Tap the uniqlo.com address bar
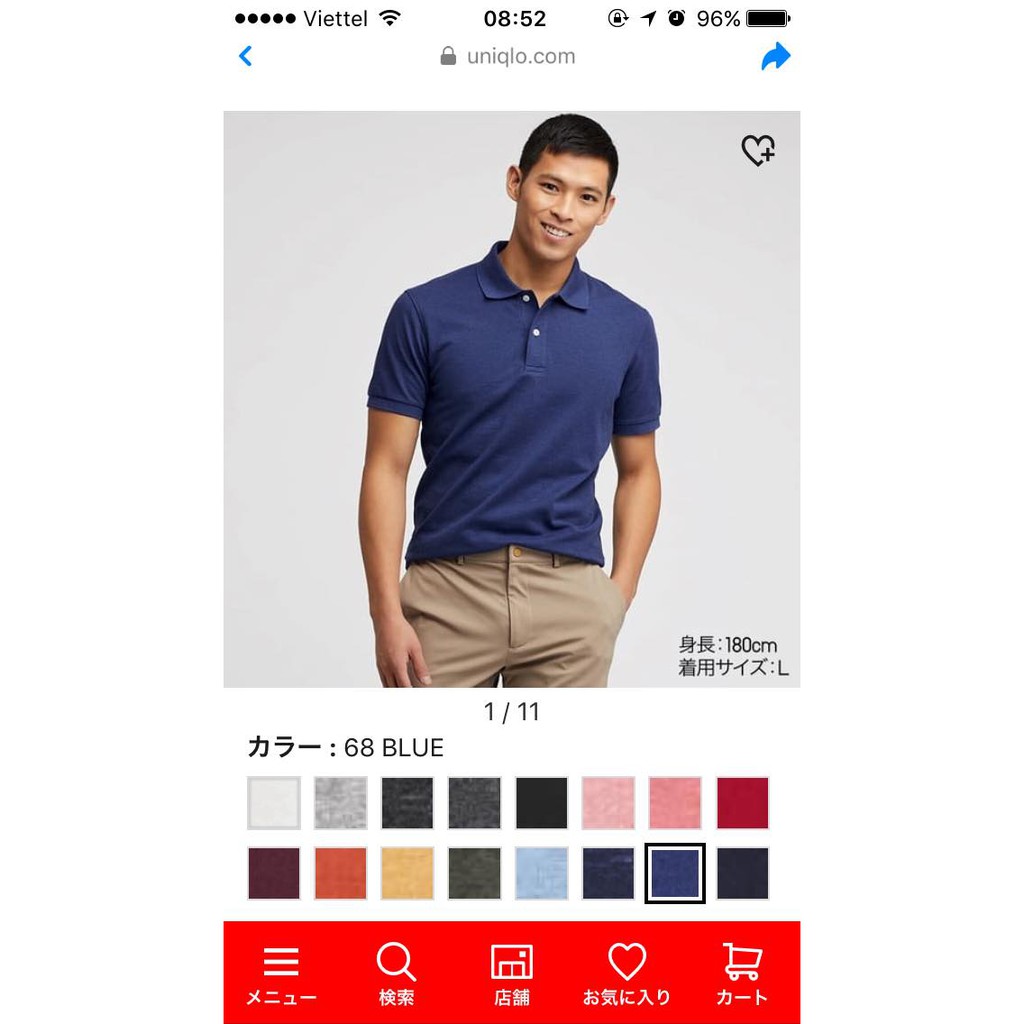Image resolution: width=1024 pixels, height=1024 pixels. pyautogui.click(x=509, y=57)
